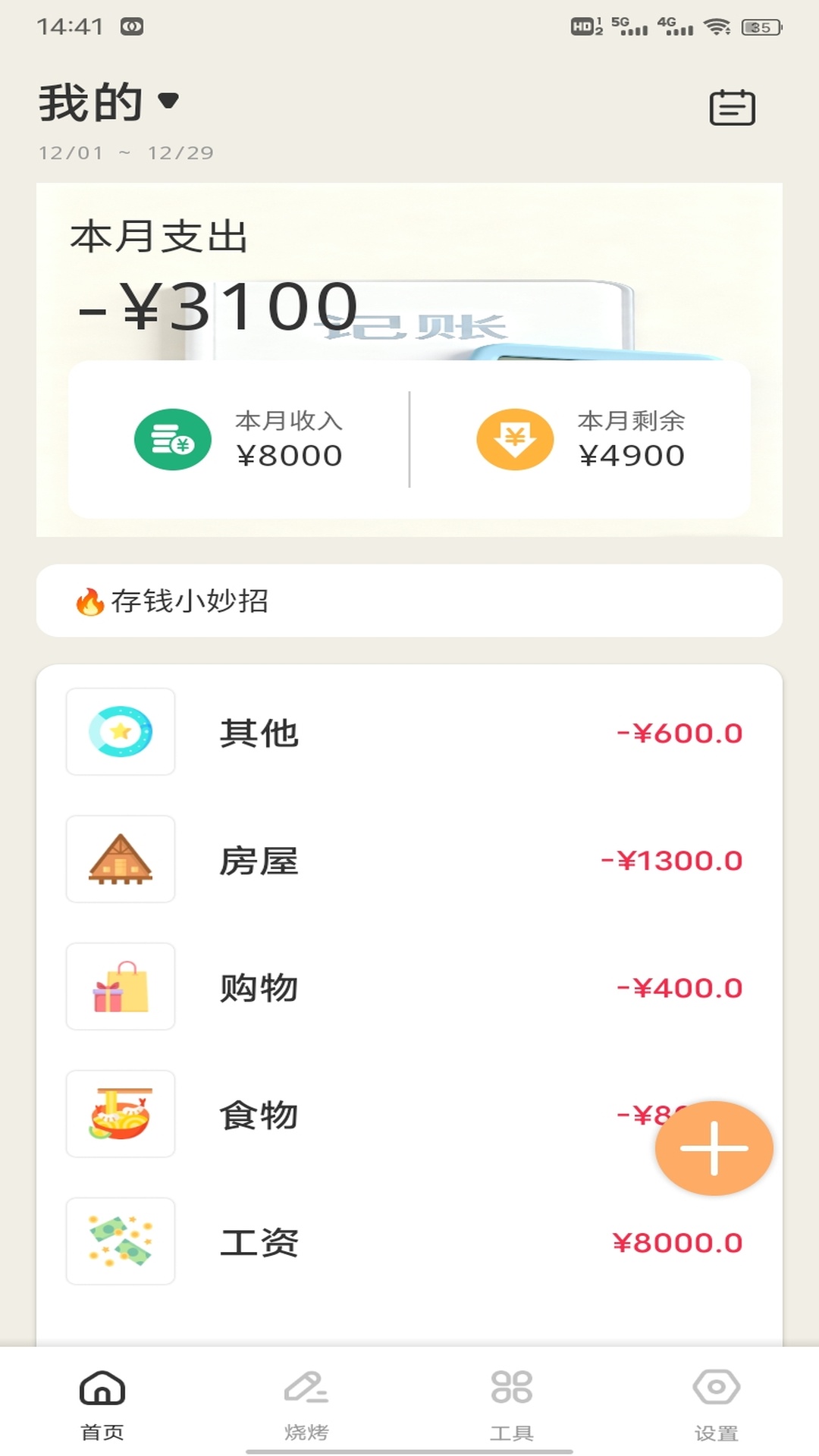Select the 其他 category star icon
The image size is (819, 1456).
coord(121,733)
